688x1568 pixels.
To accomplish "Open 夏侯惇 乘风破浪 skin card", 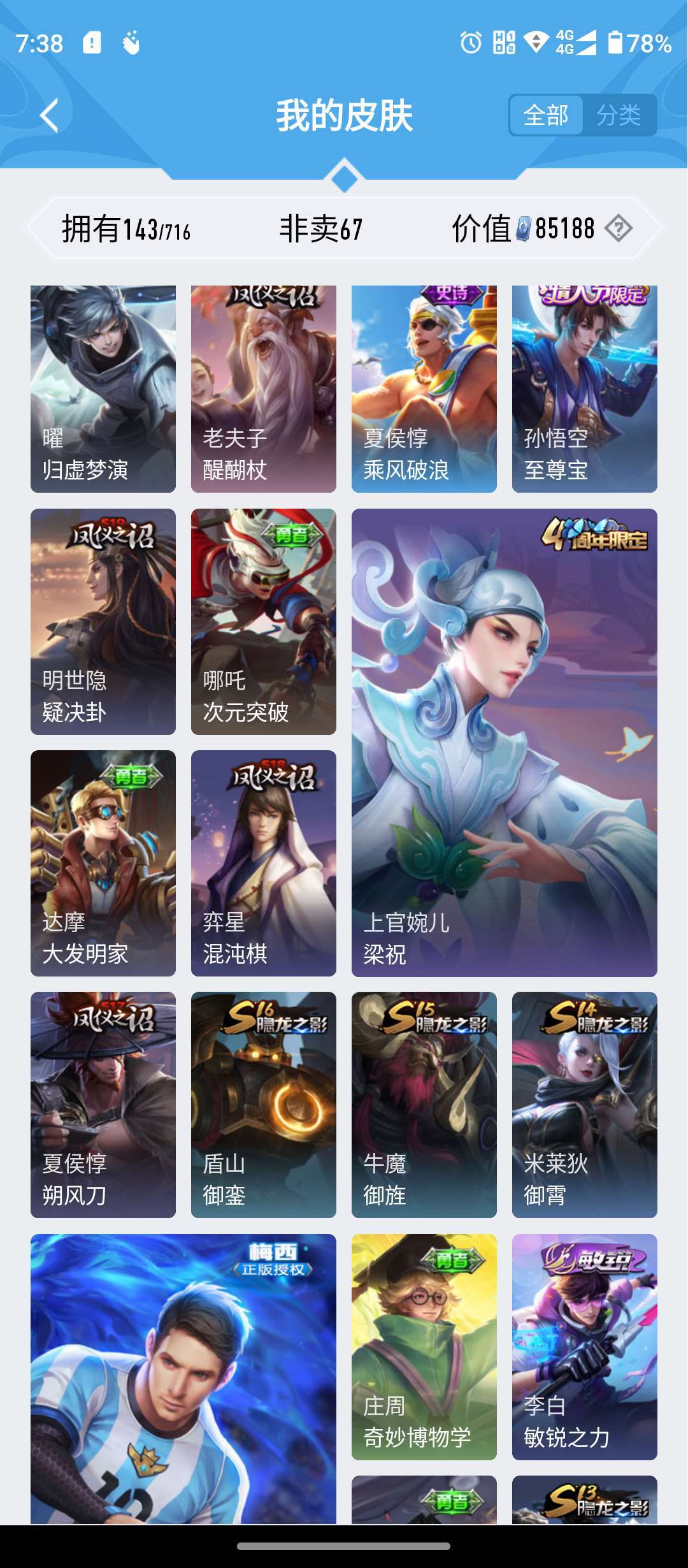I will 424,389.
